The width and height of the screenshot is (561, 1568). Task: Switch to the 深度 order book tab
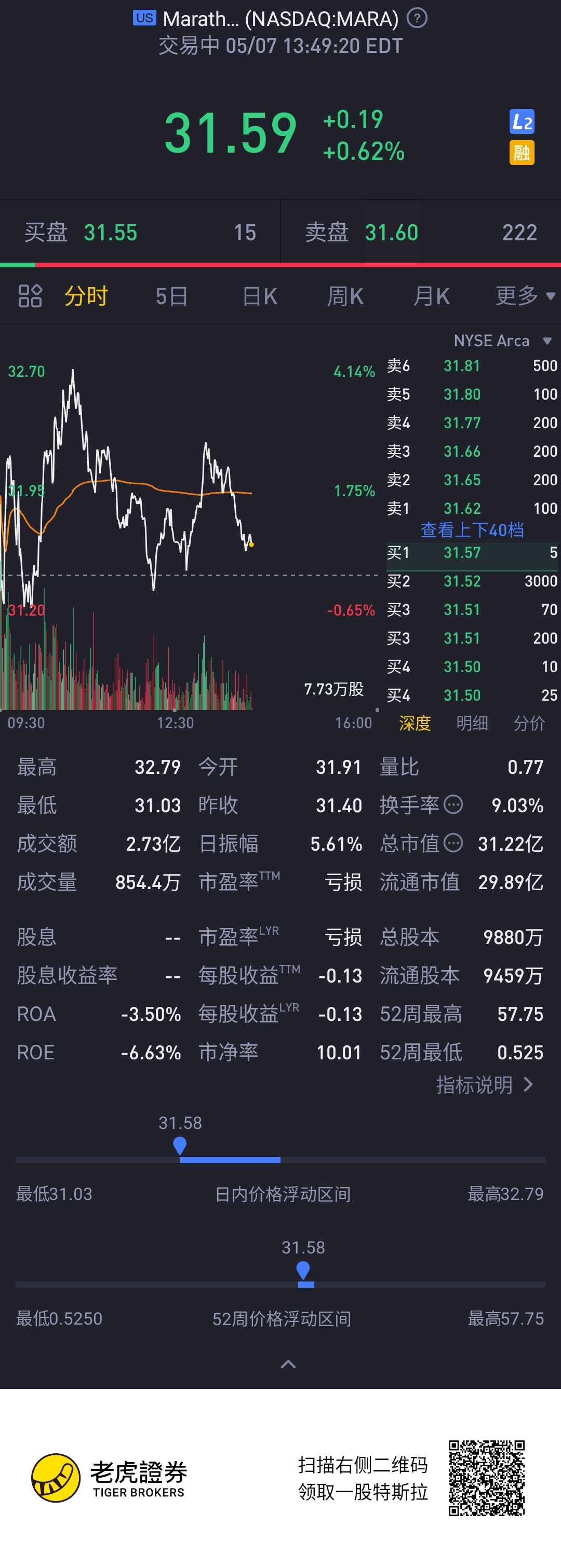[415, 723]
